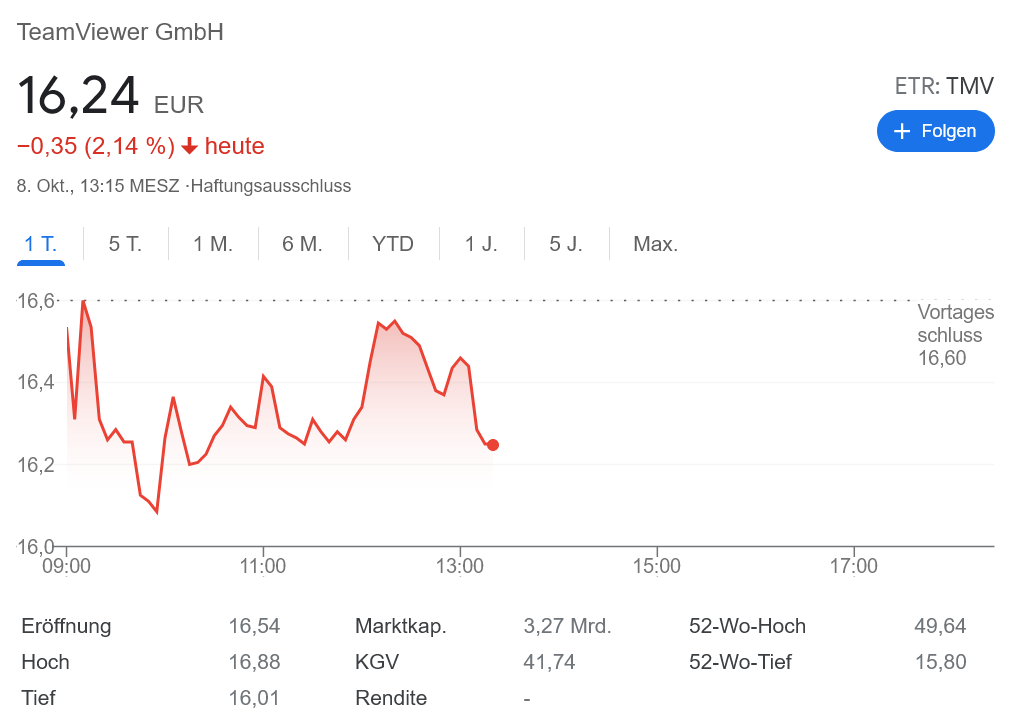Switch to the 1 J. chart range
Image resolution: width=1009 pixels, height=728 pixels.
(481, 244)
